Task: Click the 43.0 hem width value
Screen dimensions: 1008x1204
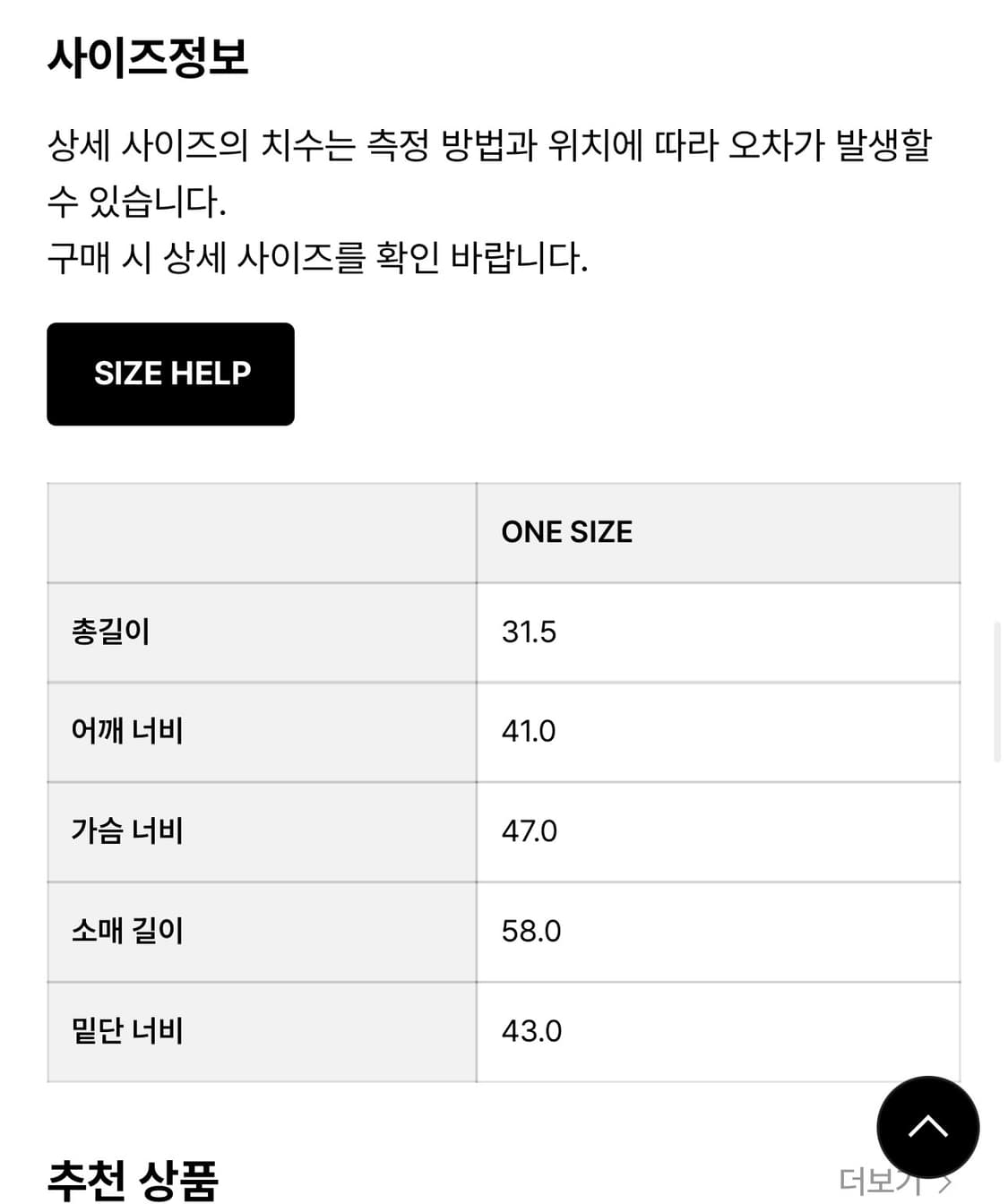Action: [x=529, y=1032]
